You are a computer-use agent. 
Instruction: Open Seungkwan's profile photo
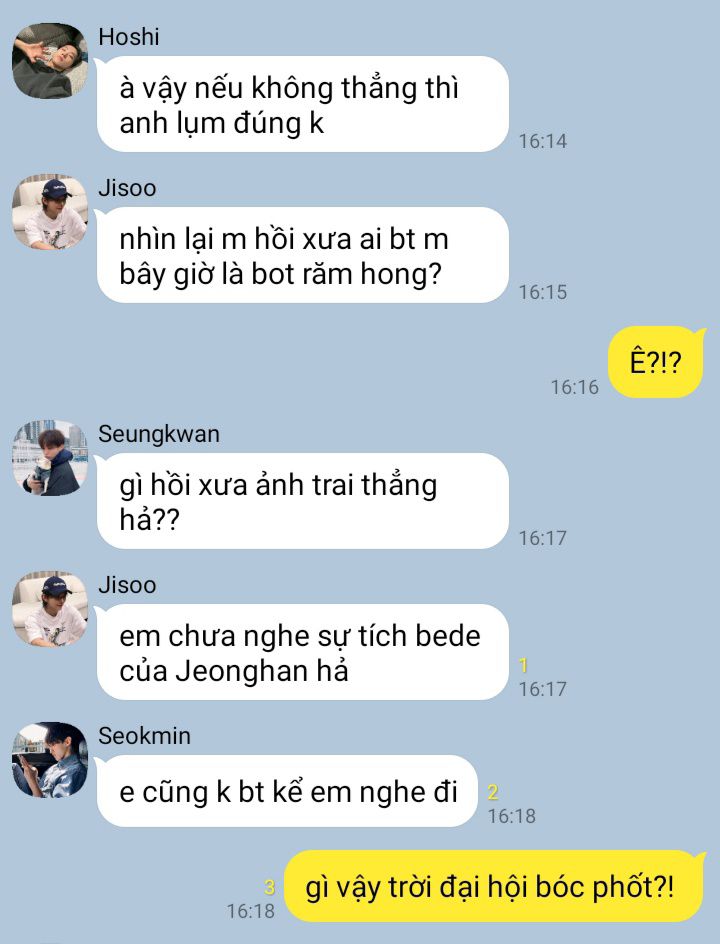(x=50, y=458)
